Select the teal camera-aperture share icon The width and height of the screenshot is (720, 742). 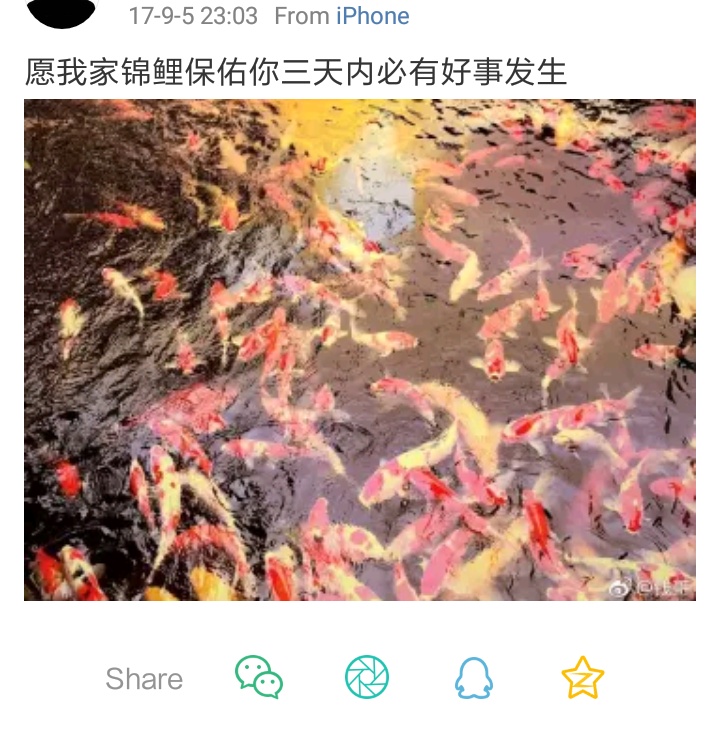tap(366, 677)
